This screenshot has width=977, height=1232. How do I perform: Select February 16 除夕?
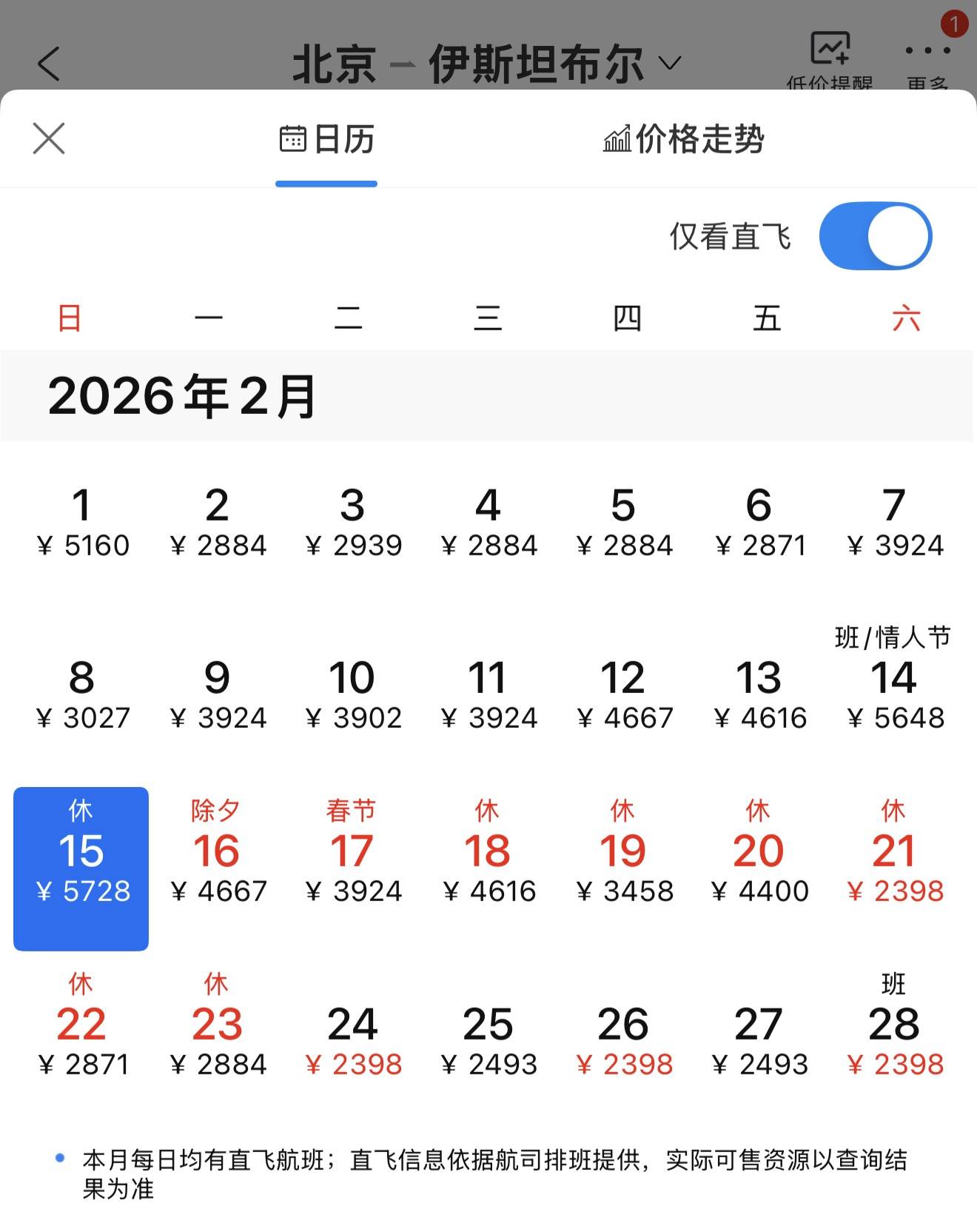click(217, 859)
